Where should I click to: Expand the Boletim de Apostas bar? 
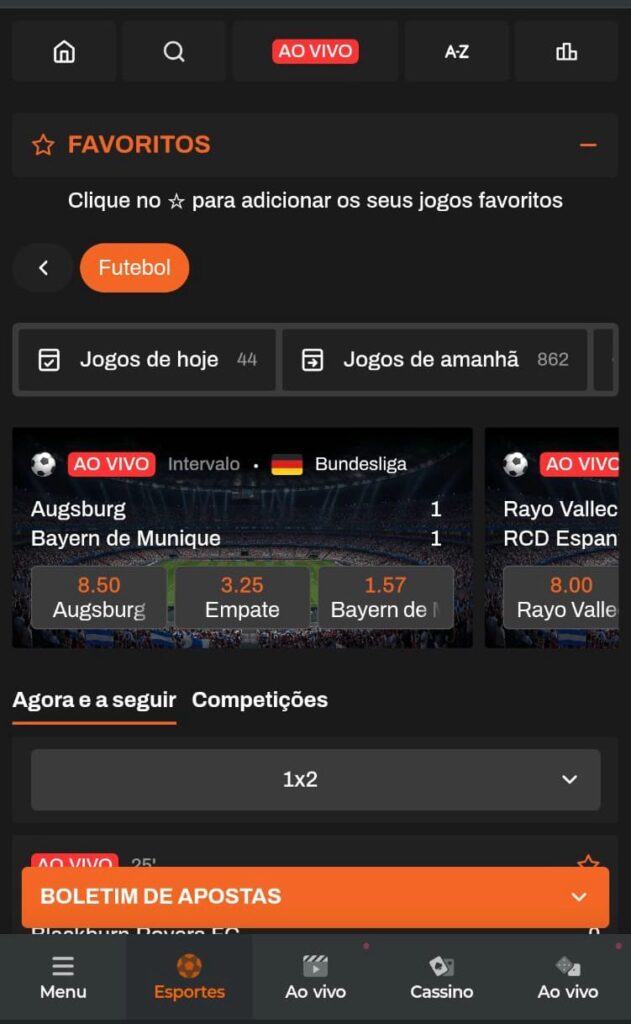pos(315,897)
